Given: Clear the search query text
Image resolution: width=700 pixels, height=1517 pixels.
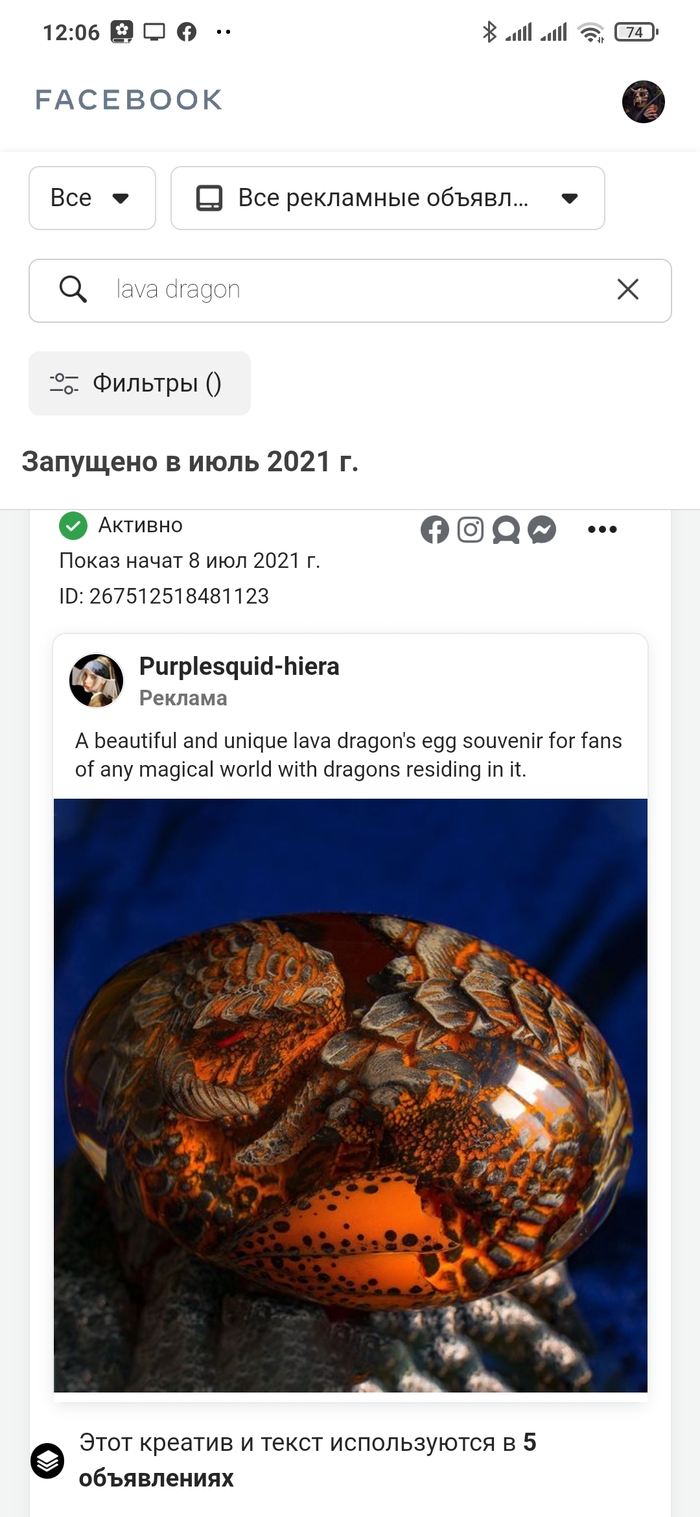Looking at the screenshot, I should (x=628, y=290).
